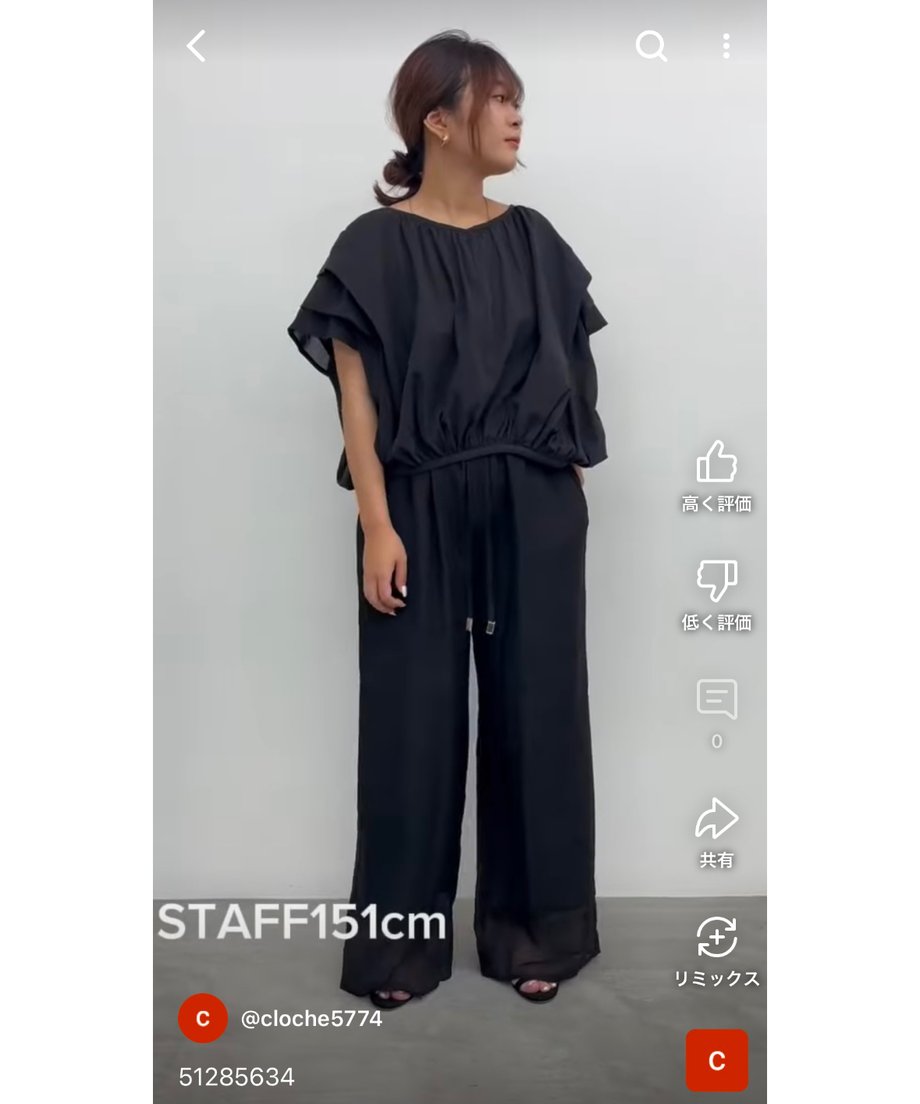Remix this Short (リミックス)

pyautogui.click(x=716, y=938)
